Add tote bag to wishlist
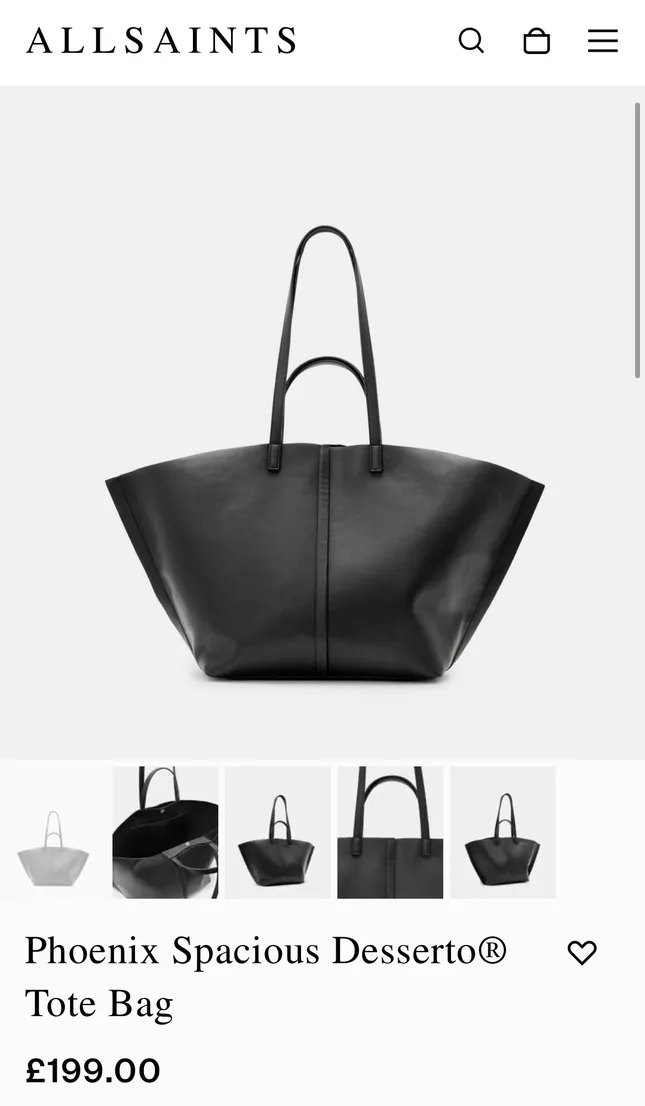Viewport: 645px width, 1106px height. [x=582, y=953]
